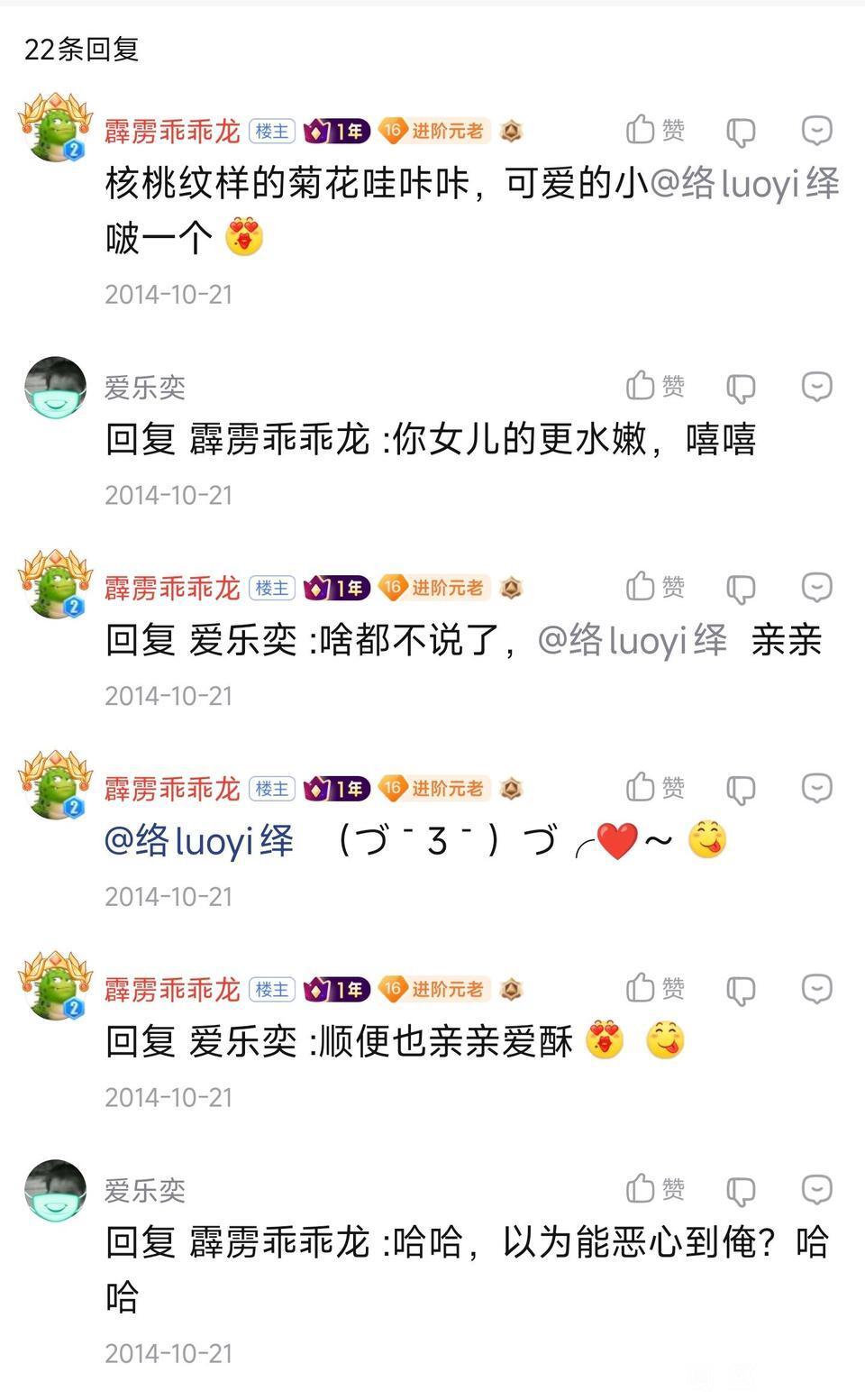Like 爱乐奕's reply 以为能恶心到俺
The image size is (865, 1400).
tap(656, 1189)
